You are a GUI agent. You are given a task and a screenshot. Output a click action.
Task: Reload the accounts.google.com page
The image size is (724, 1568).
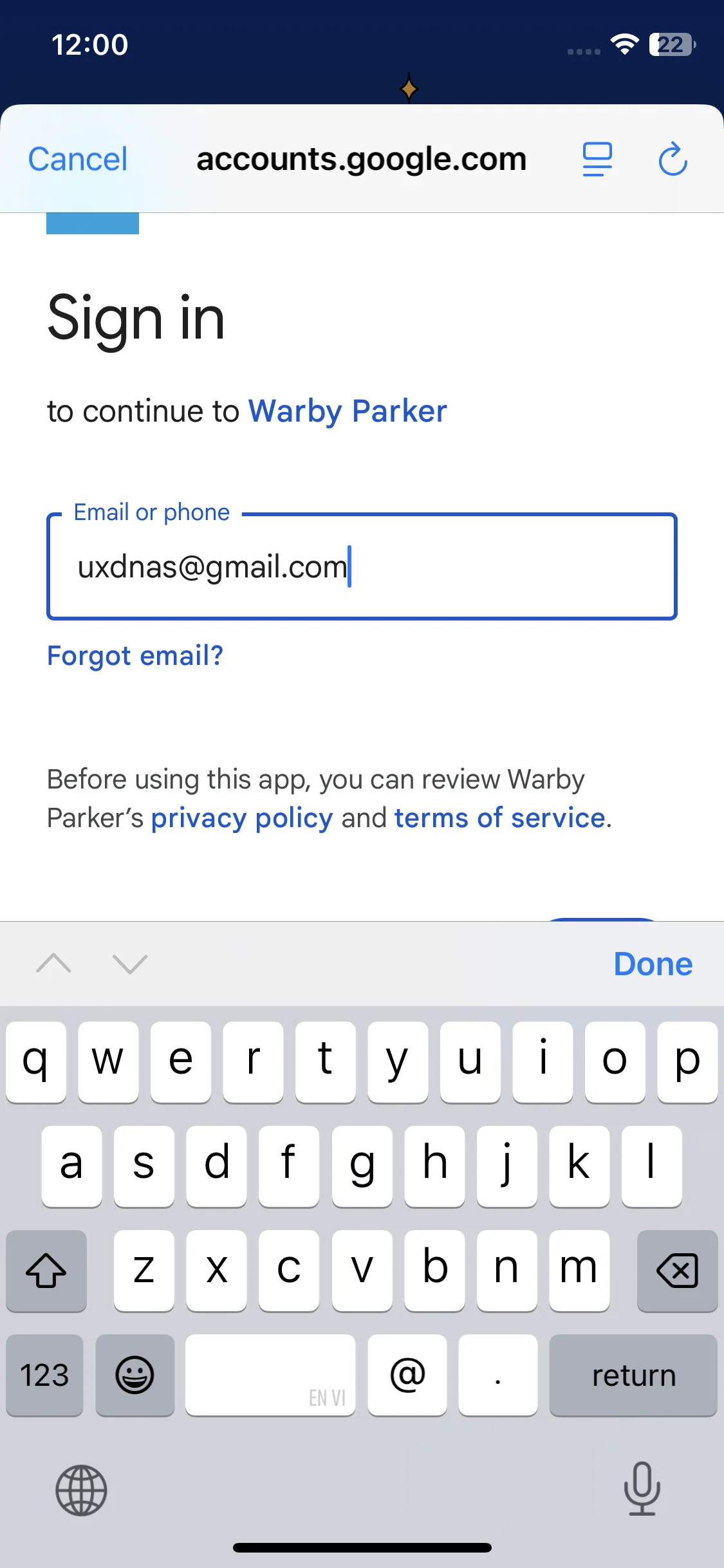(x=673, y=159)
